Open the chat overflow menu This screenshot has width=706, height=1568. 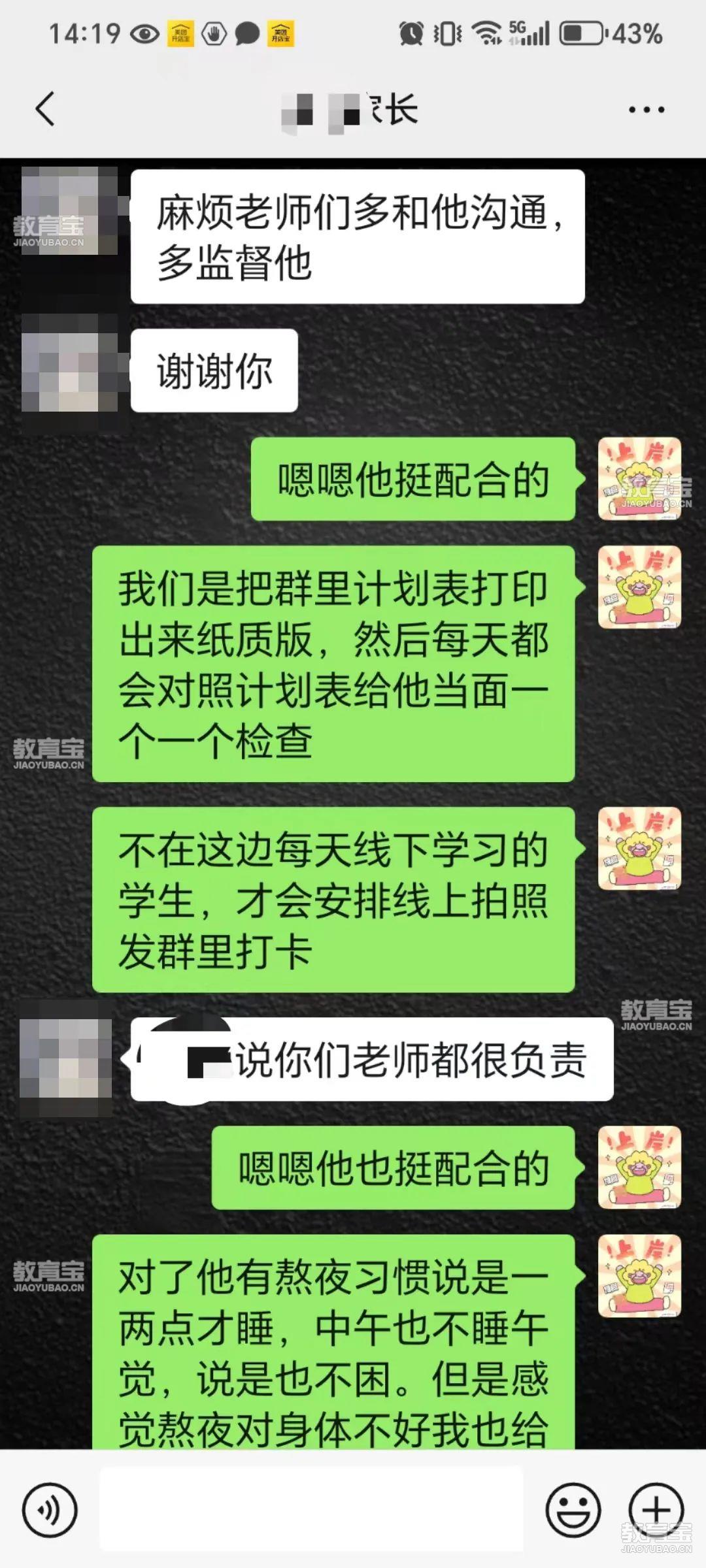pyautogui.click(x=646, y=110)
